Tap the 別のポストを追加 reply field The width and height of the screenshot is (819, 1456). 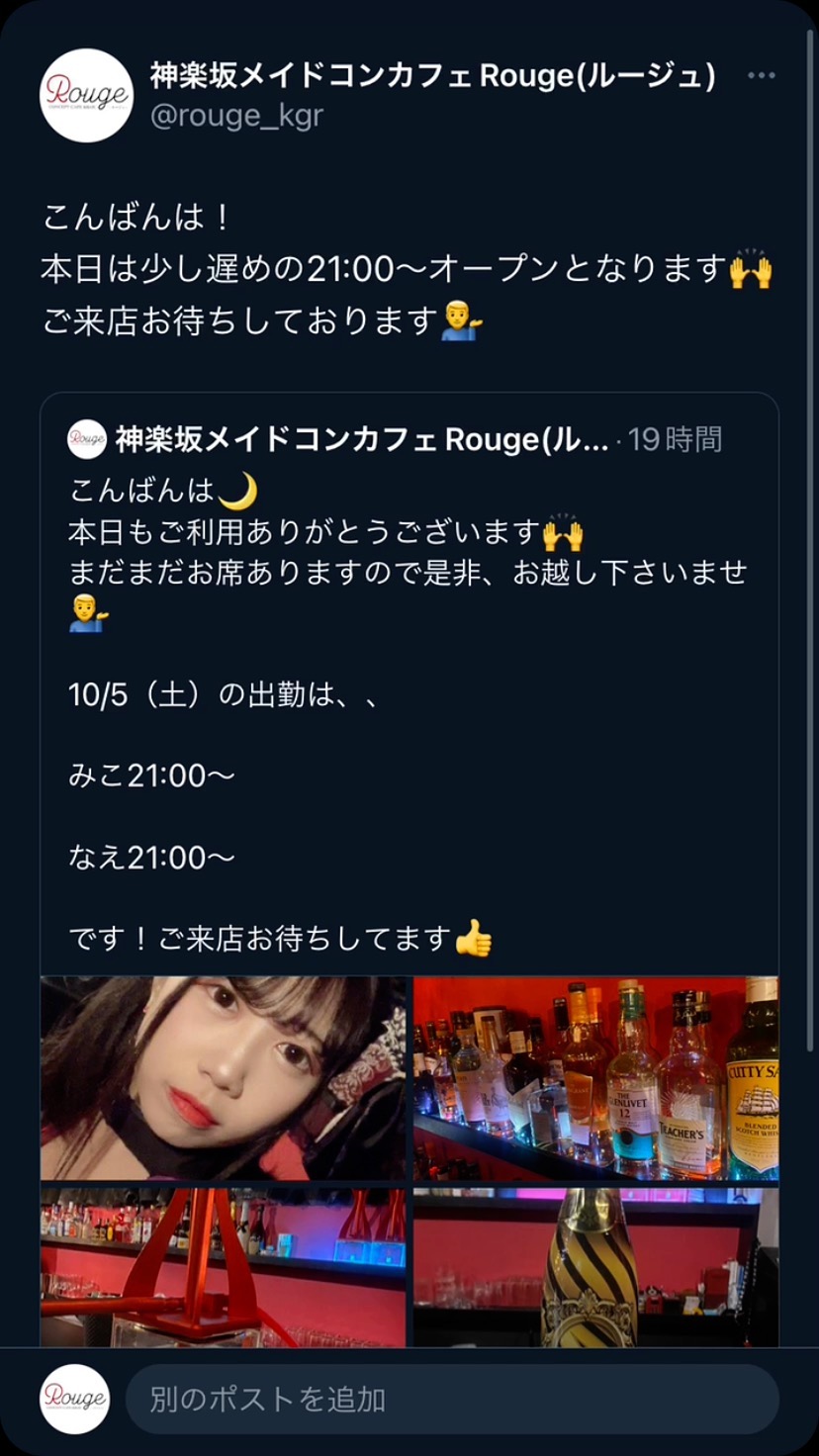pos(451,1399)
